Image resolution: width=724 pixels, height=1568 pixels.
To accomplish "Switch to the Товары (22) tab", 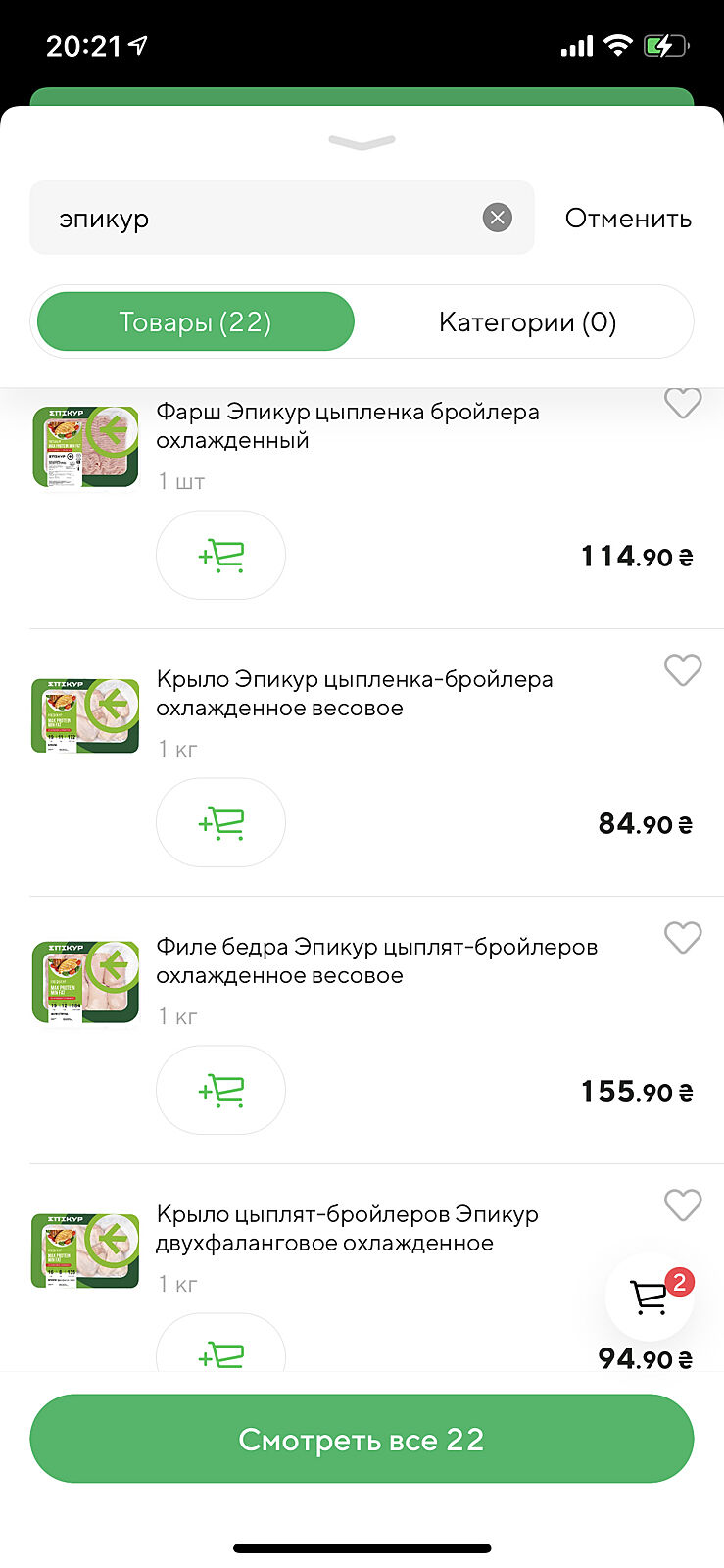I will point(195,321).
